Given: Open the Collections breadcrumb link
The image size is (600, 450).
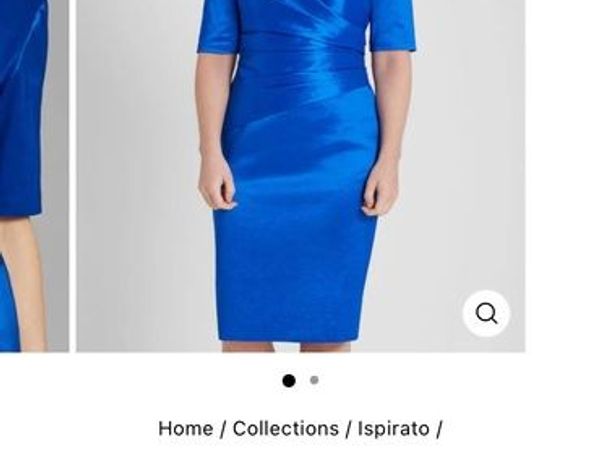Looking at the screenshot, I should 286,428.
